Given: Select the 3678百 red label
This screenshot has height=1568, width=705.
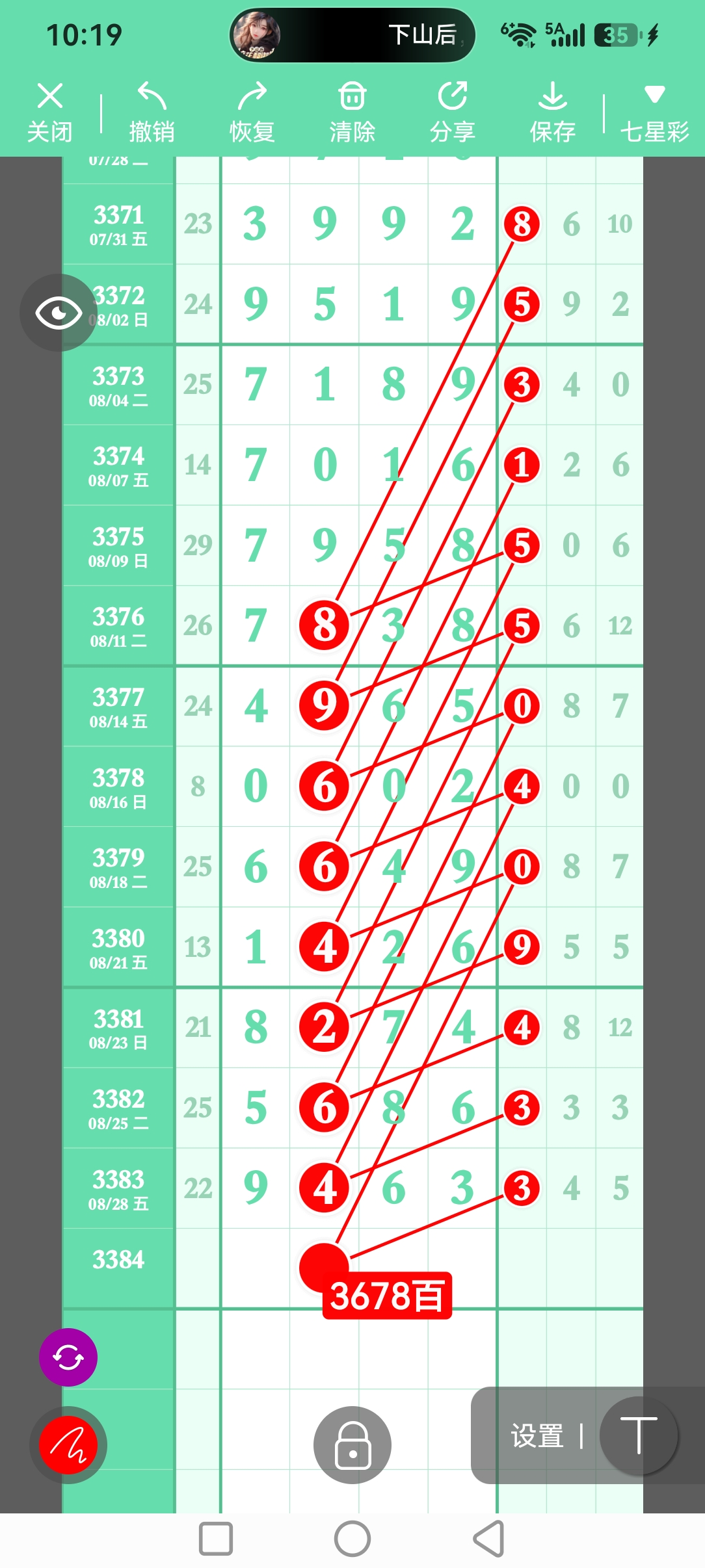Looking at the screenshot, I should 387,1296.
